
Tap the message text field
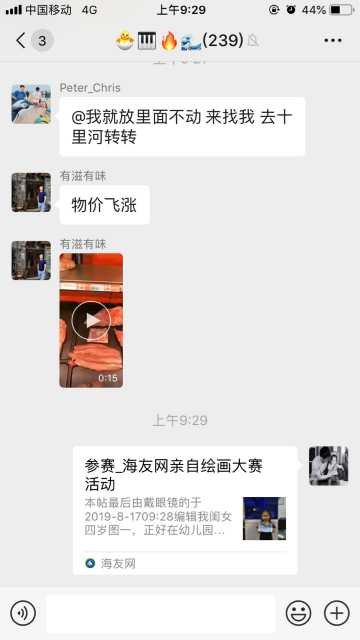click(160, 613)
